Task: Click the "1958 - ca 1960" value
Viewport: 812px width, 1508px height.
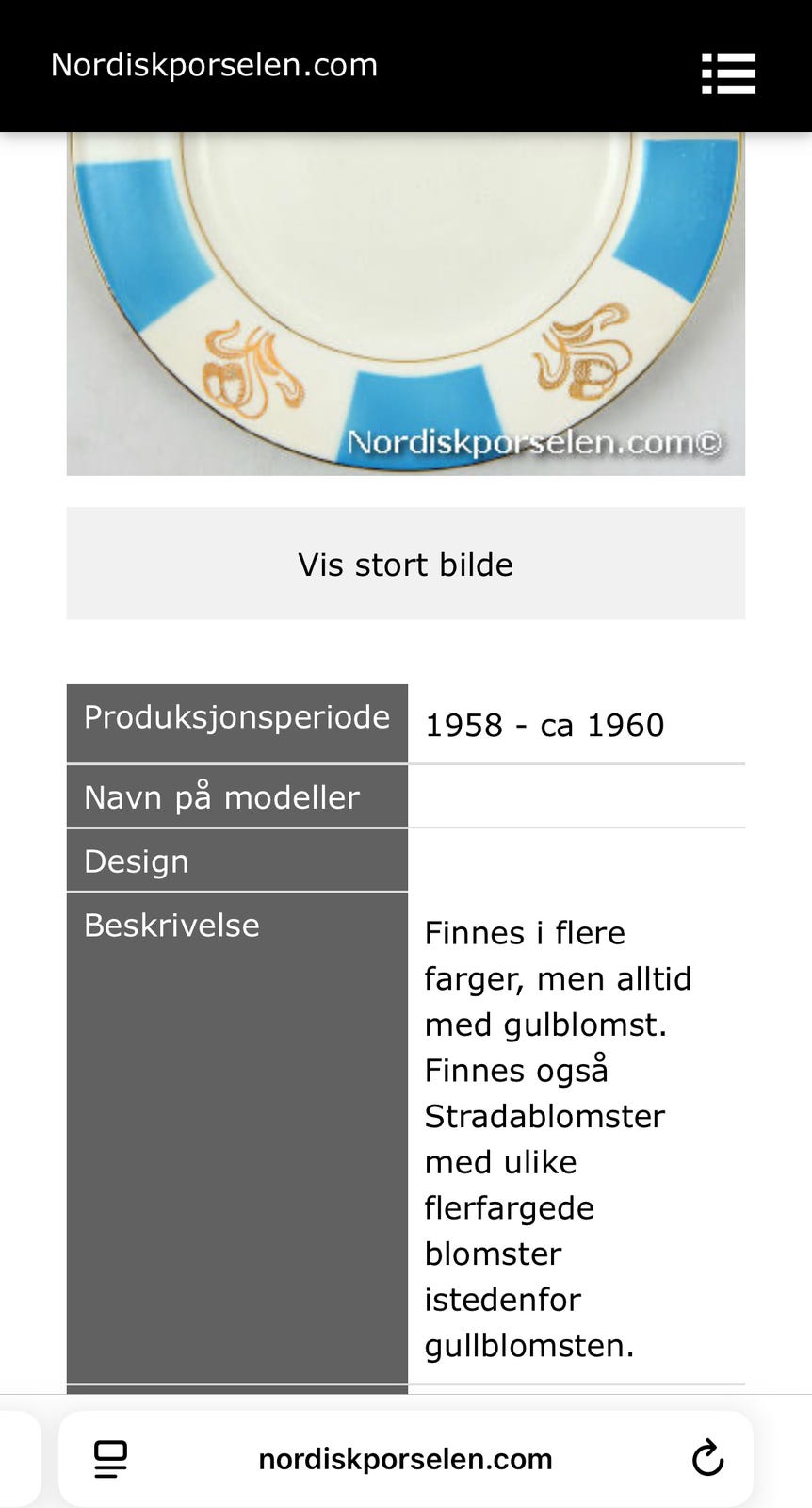Action: [x=545, y=724]
